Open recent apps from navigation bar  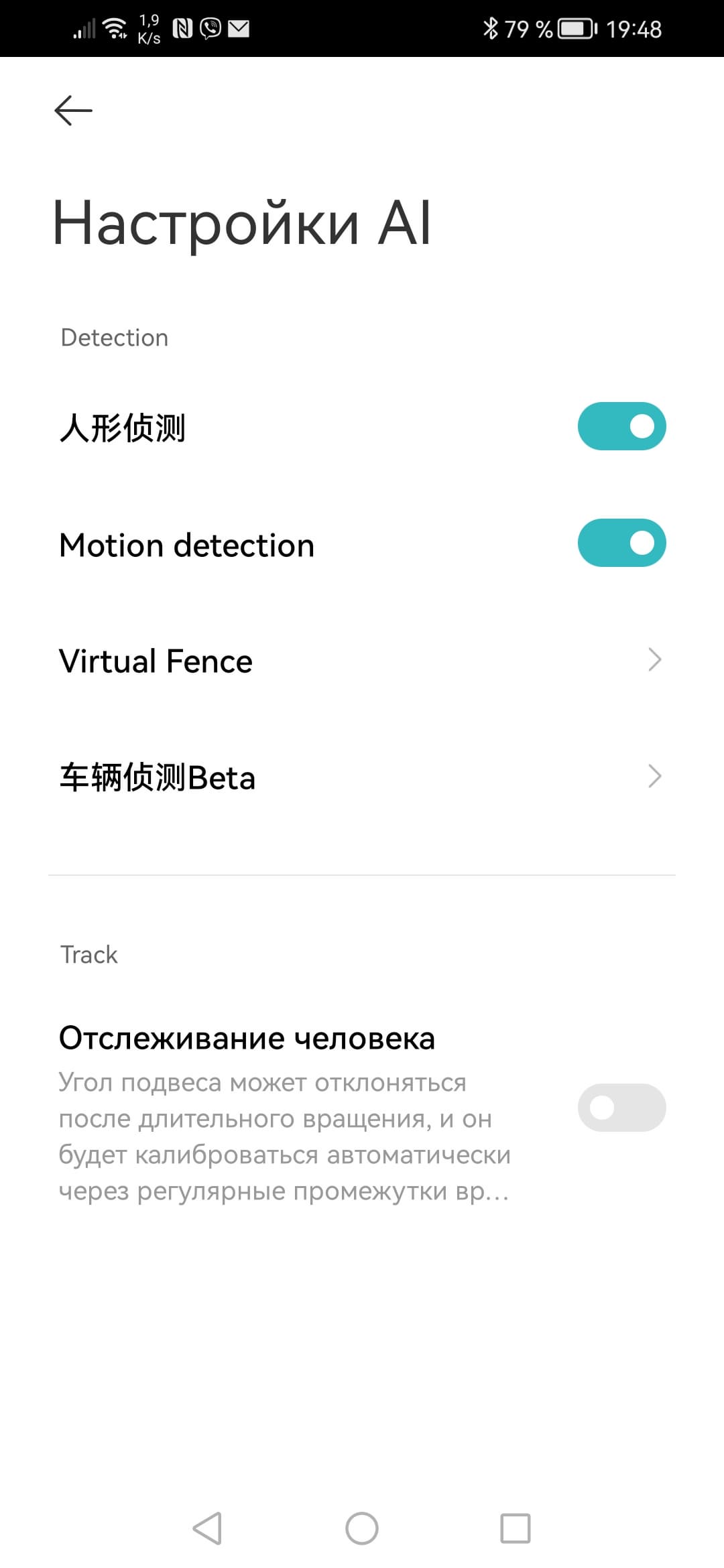516,1528
